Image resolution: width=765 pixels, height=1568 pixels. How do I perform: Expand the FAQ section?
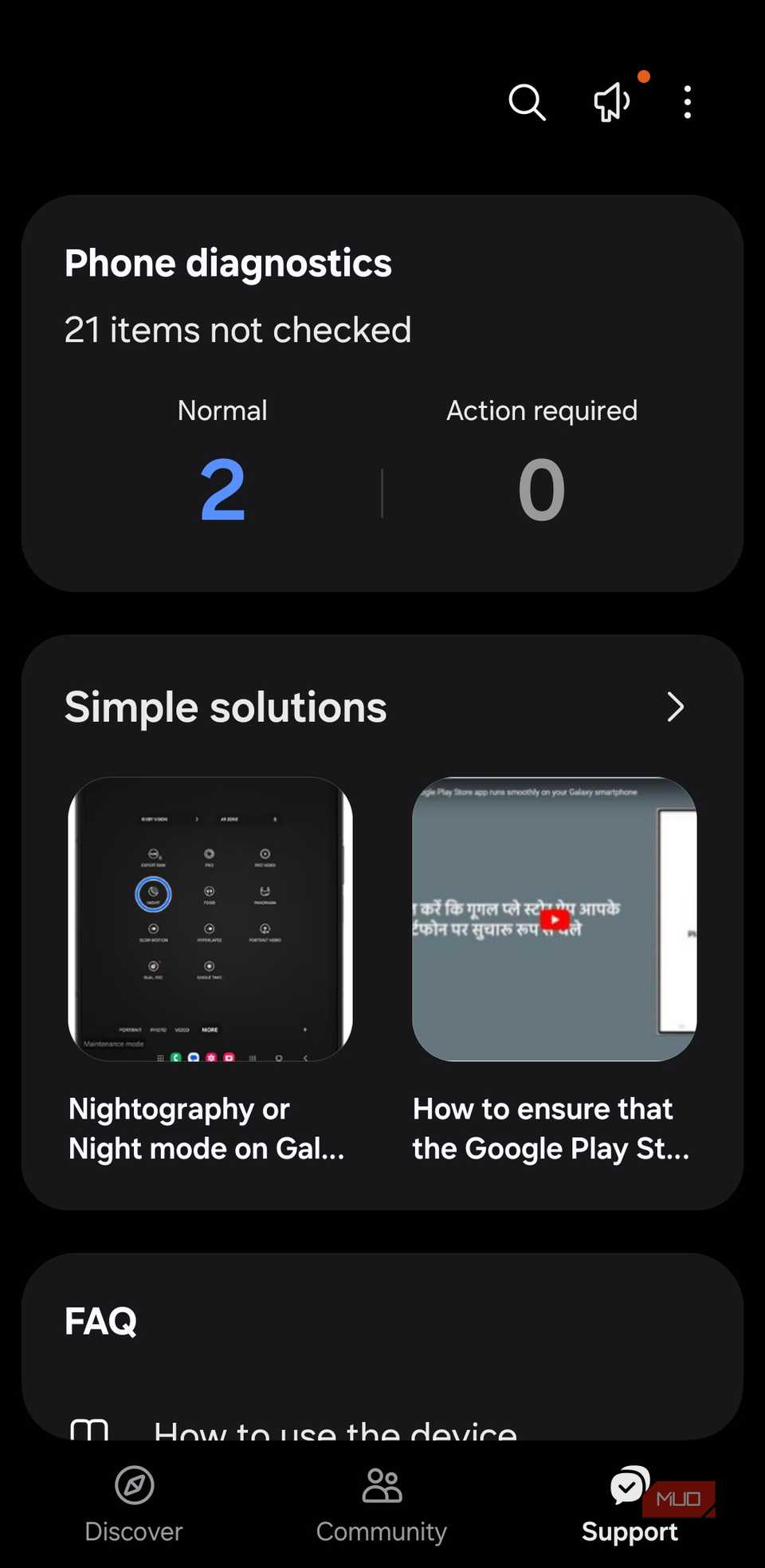click(100, 1321)
